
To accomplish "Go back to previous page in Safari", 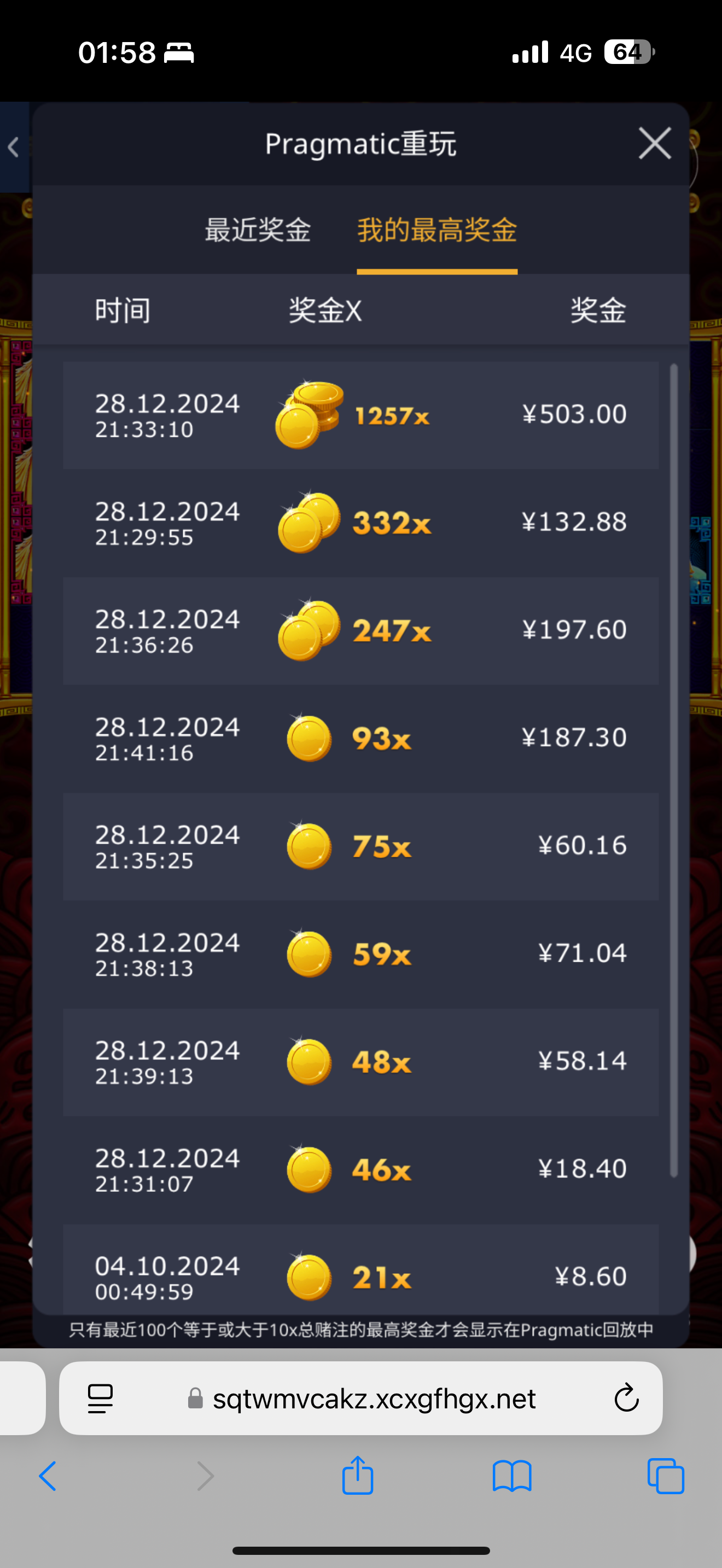I will [x=48, y=1476].
